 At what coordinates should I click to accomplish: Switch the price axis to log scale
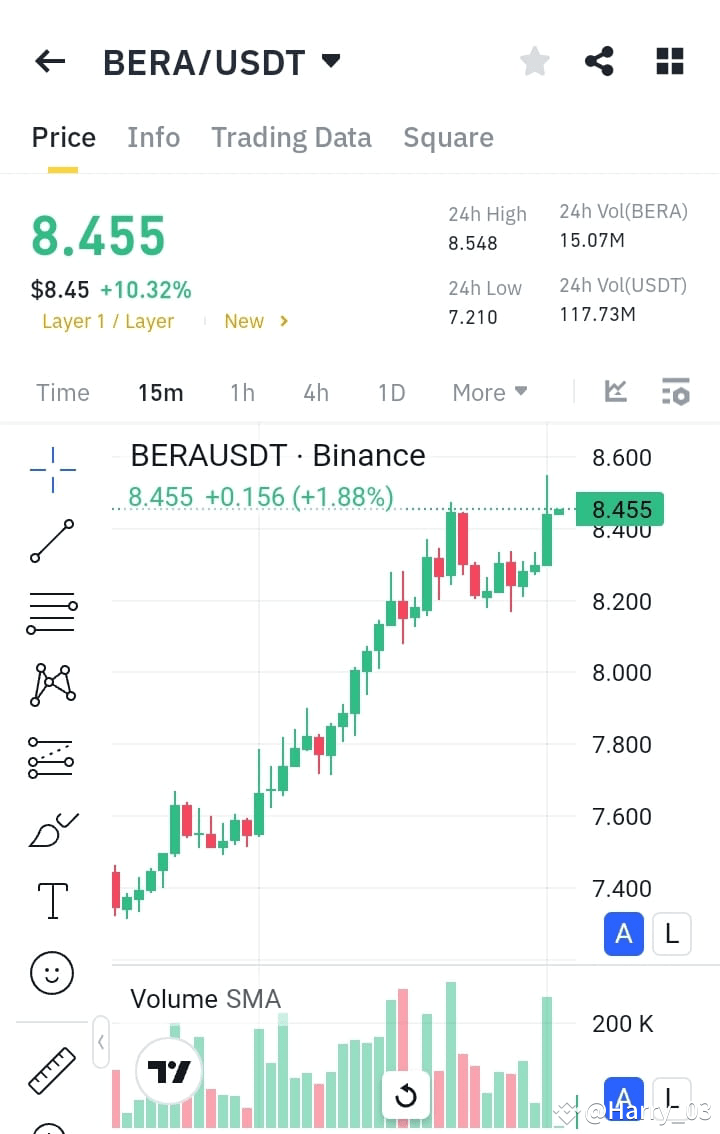point(671,933)
